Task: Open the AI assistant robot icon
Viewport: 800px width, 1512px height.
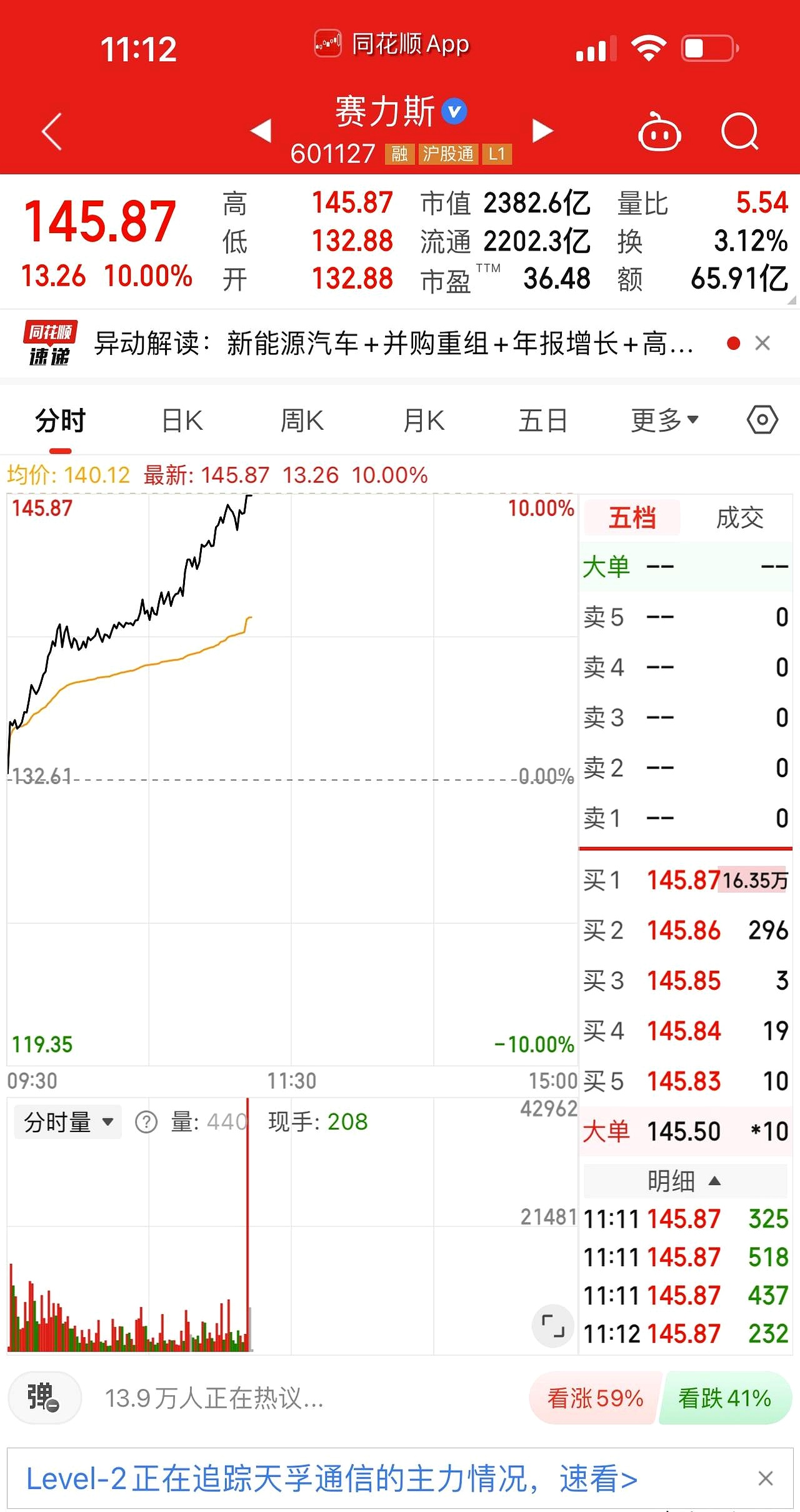Action: pyautogui.click(x=661, y=131)
